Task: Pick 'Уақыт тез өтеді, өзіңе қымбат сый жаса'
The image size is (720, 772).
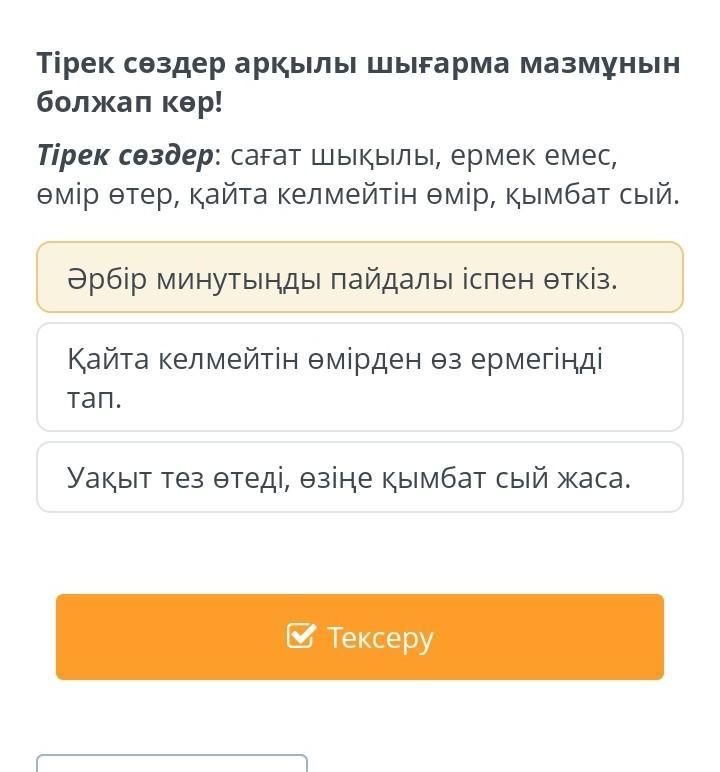Action: 360,477
